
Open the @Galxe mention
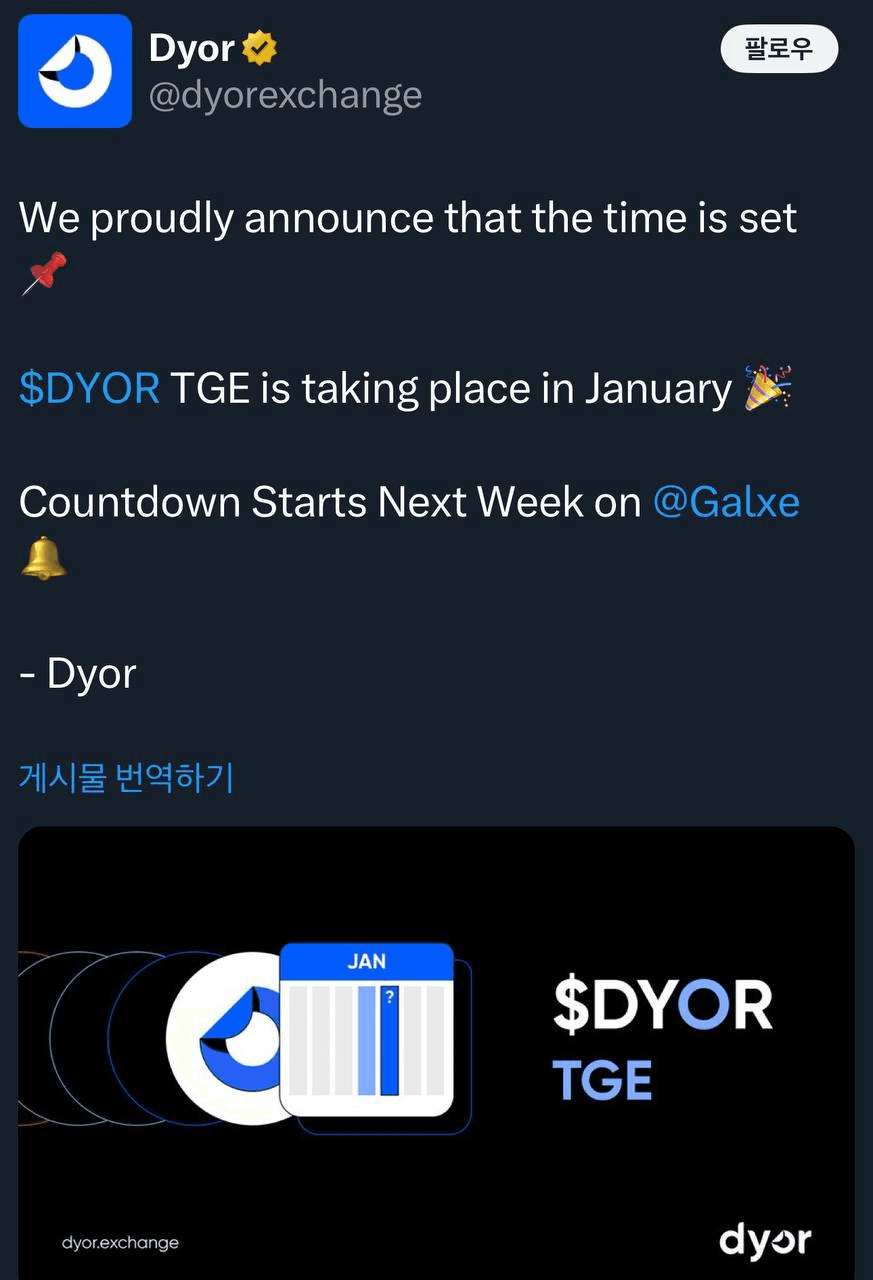coord(726,501)
